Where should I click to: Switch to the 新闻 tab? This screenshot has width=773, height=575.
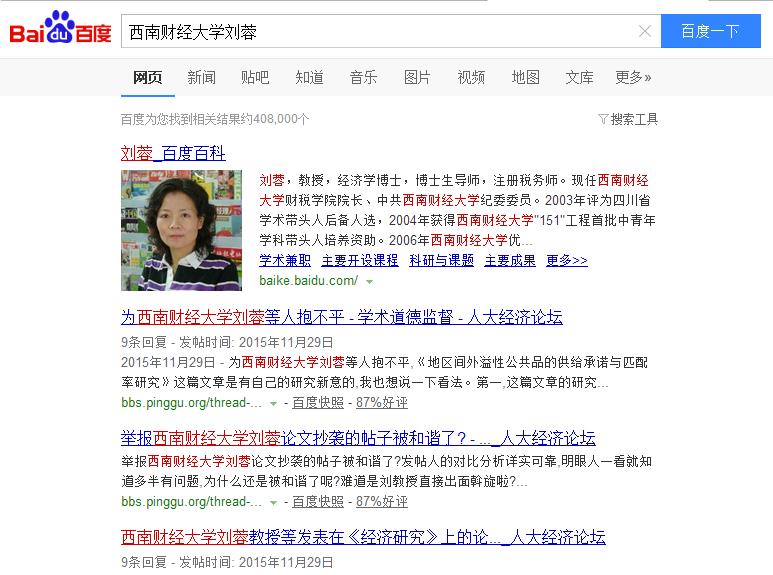[201, 77]
